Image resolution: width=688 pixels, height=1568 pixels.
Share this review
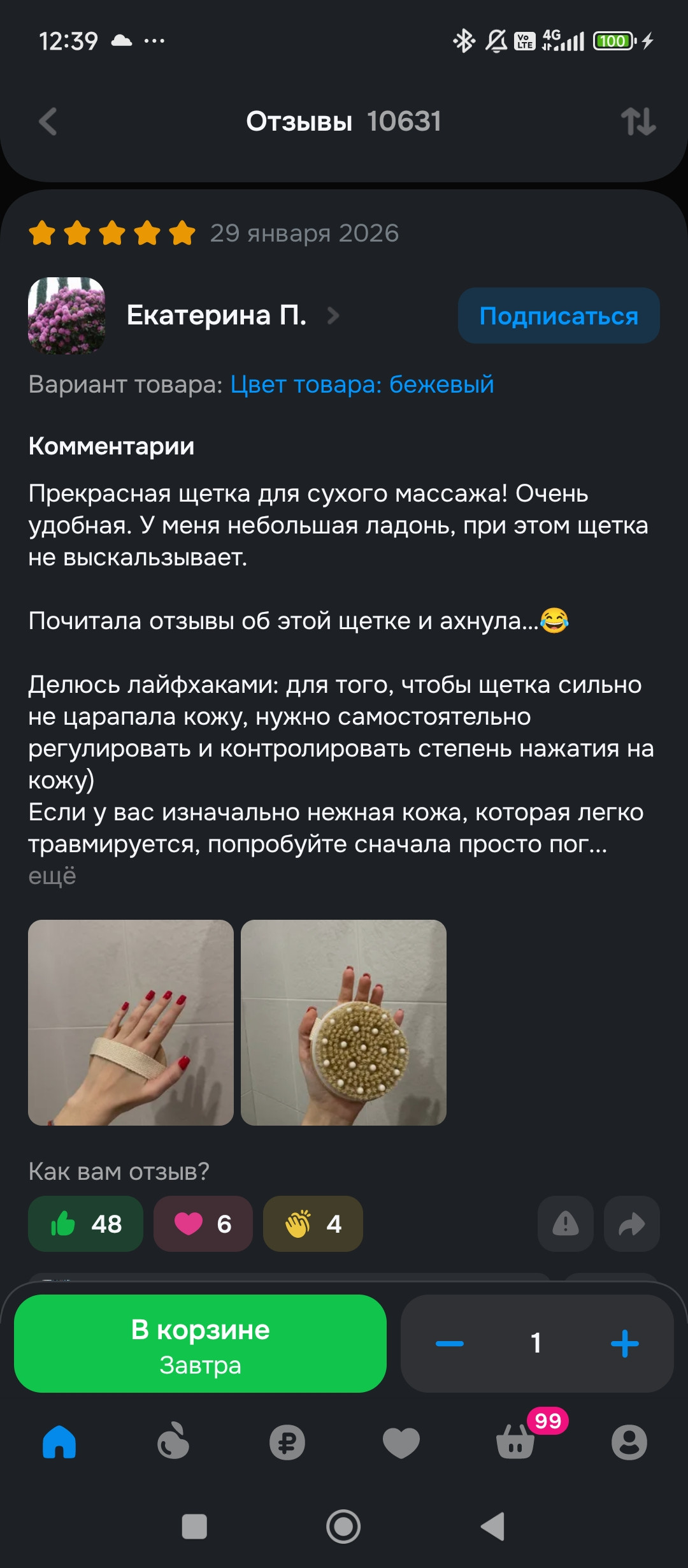[x=631, y=1224]
